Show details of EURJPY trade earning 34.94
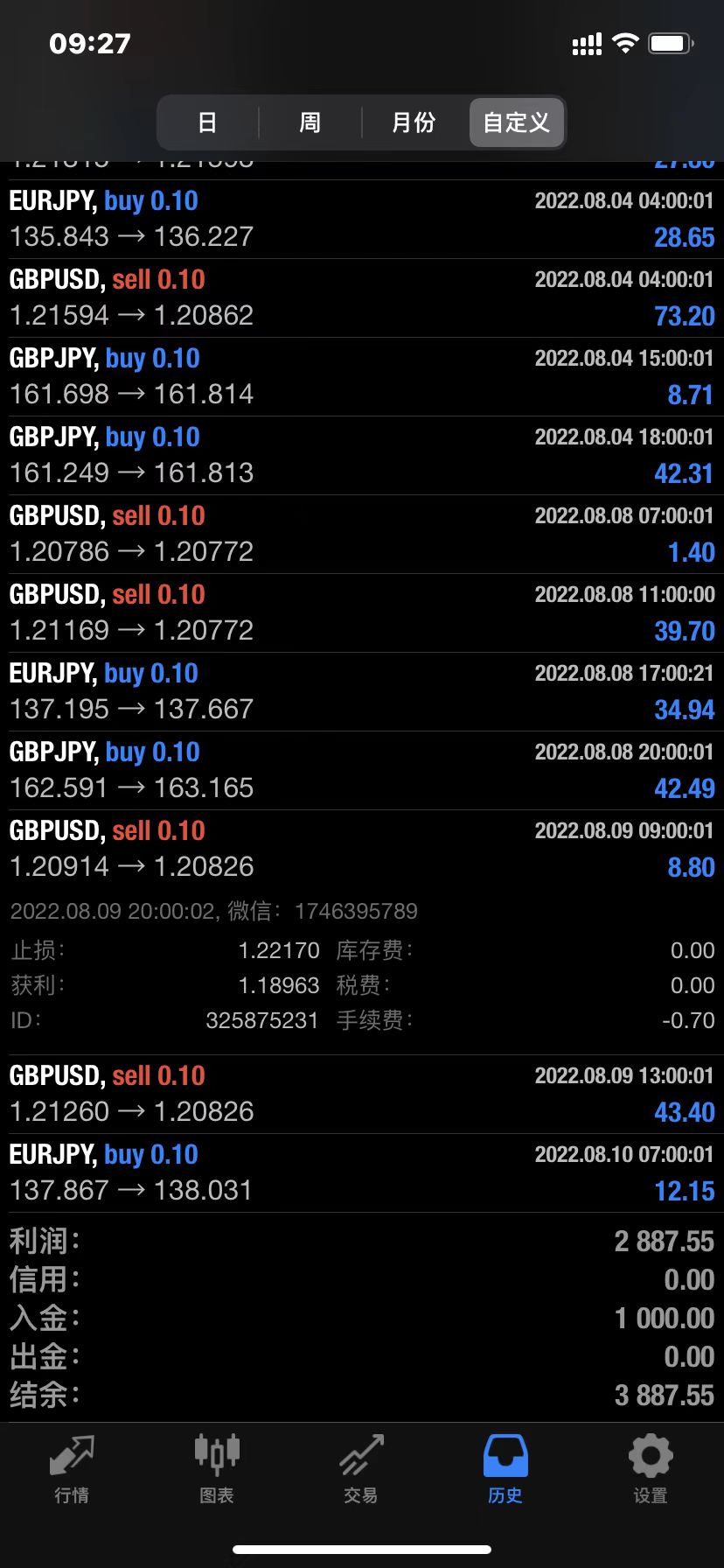This screenshot has height=1568, width=724. pyautogui.click(x=362, y=691)
